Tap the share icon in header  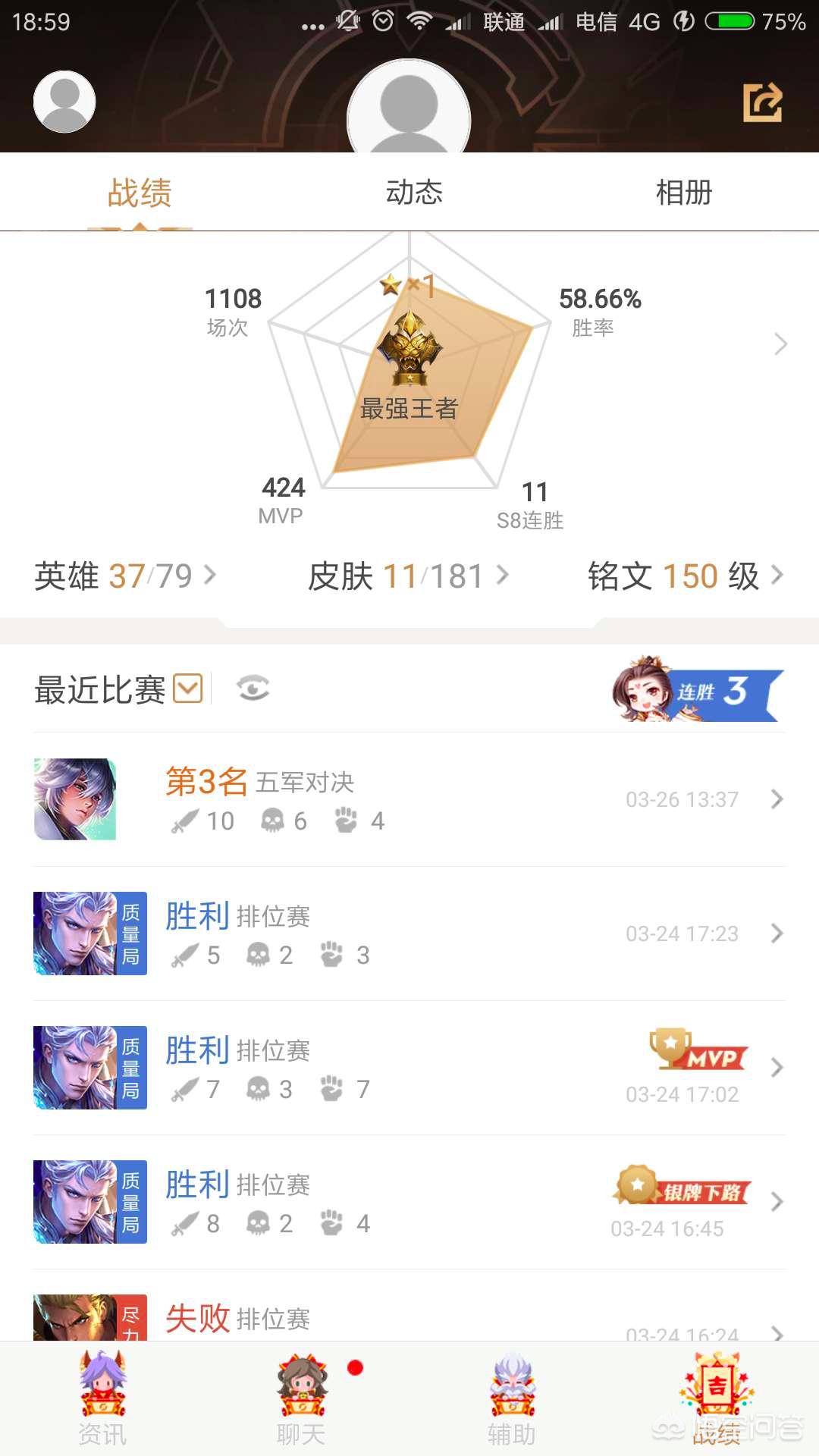762,102
